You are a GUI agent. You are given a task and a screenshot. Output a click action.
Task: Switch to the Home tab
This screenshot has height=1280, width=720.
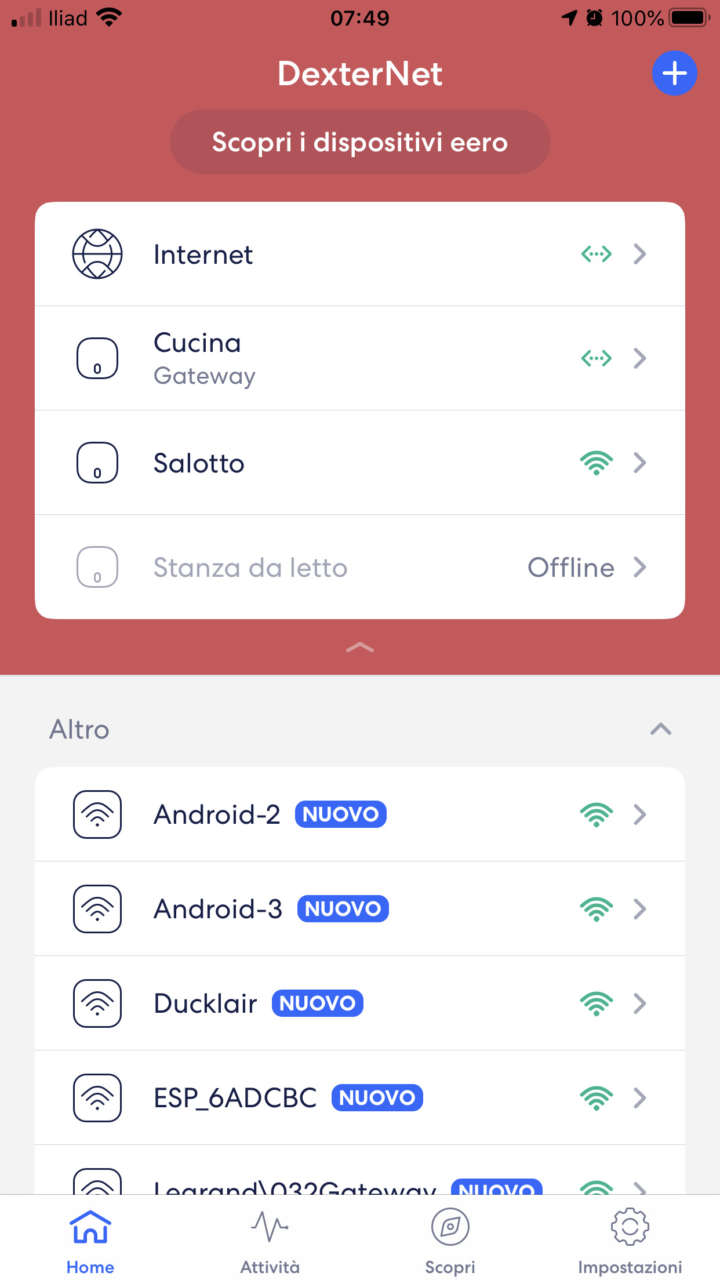tap(90, 1240)
